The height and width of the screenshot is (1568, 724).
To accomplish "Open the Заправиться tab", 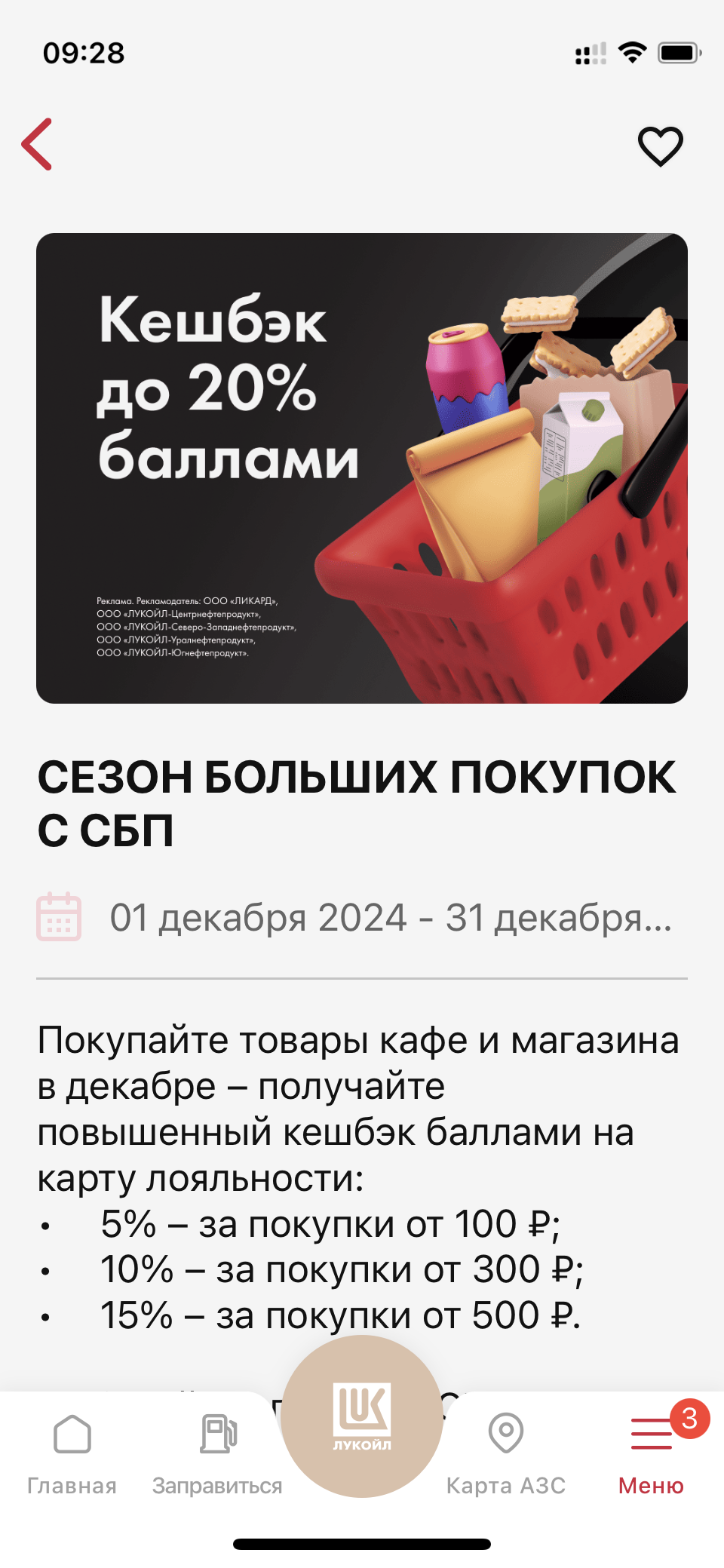I will coord(217,1455).
